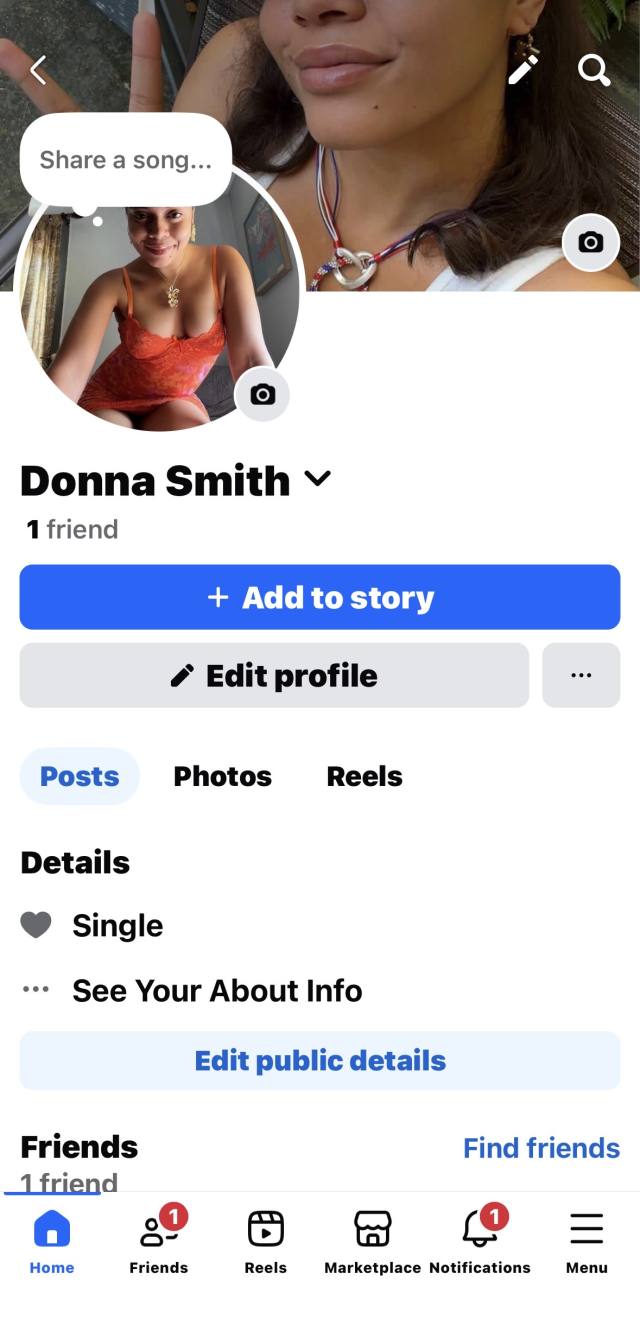Open Edit profile

(x=274, y=676)
